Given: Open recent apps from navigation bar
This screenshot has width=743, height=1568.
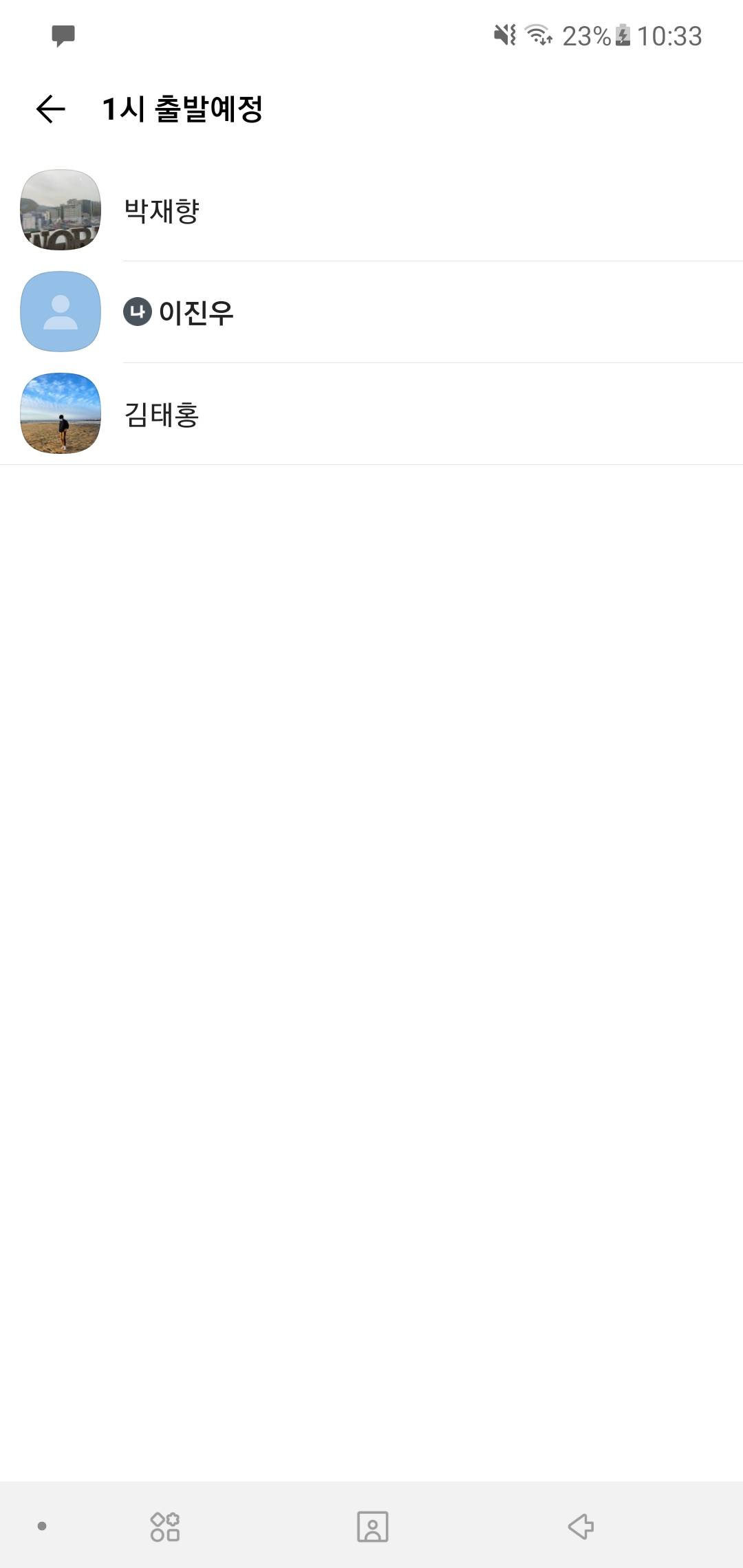Looking at the screenshot, I should [x=165, y=1526].
